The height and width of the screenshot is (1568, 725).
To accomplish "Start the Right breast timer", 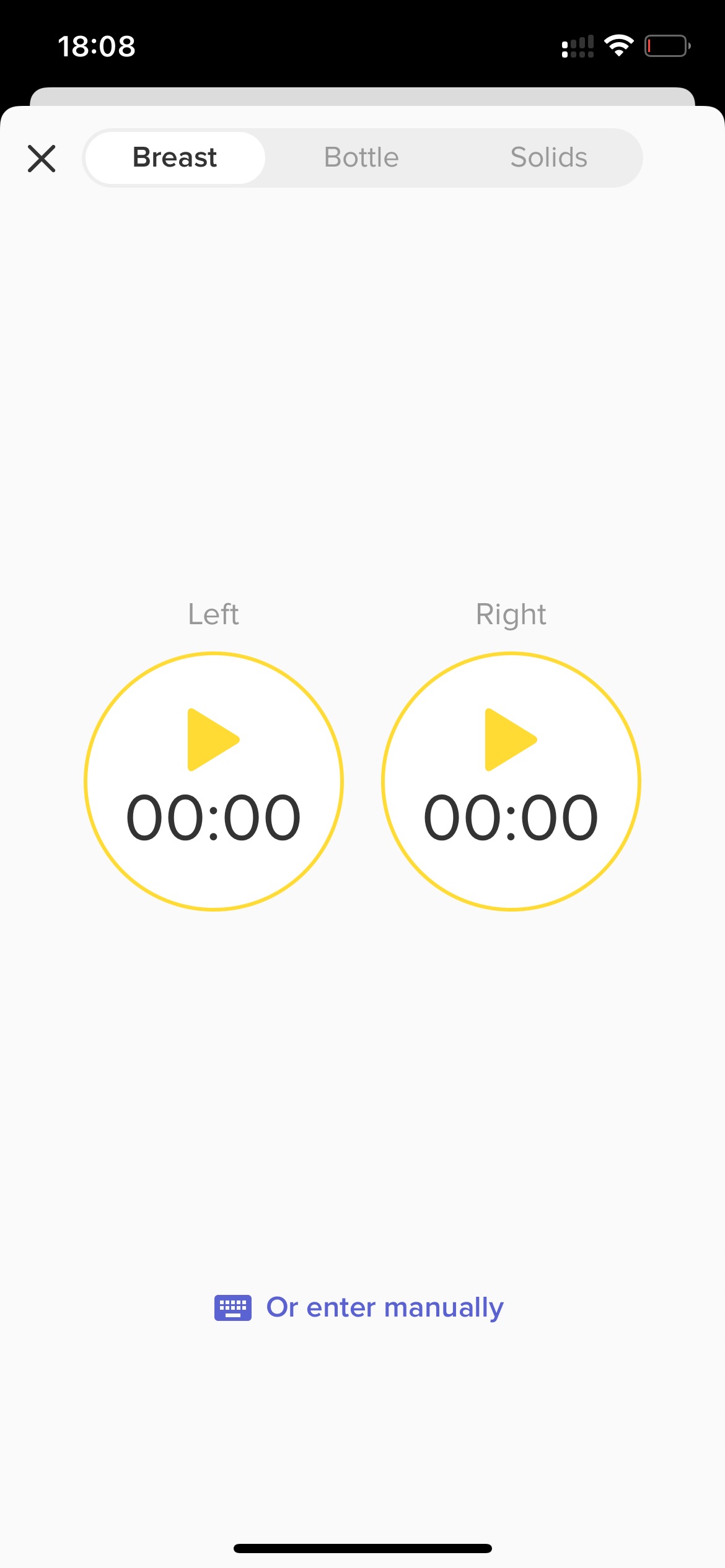I will [511, 781].
